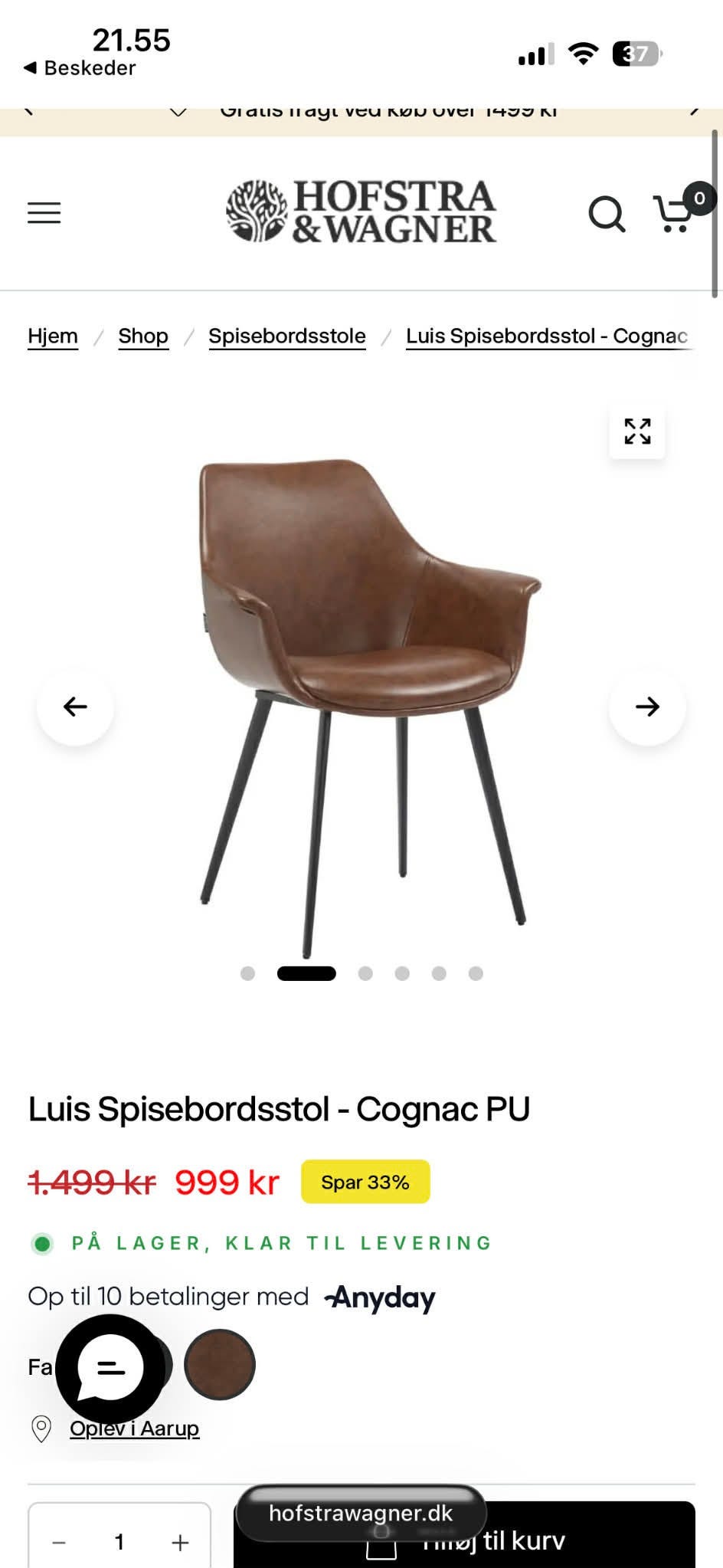Go to next announcement banner message

[x=695, y=111]
